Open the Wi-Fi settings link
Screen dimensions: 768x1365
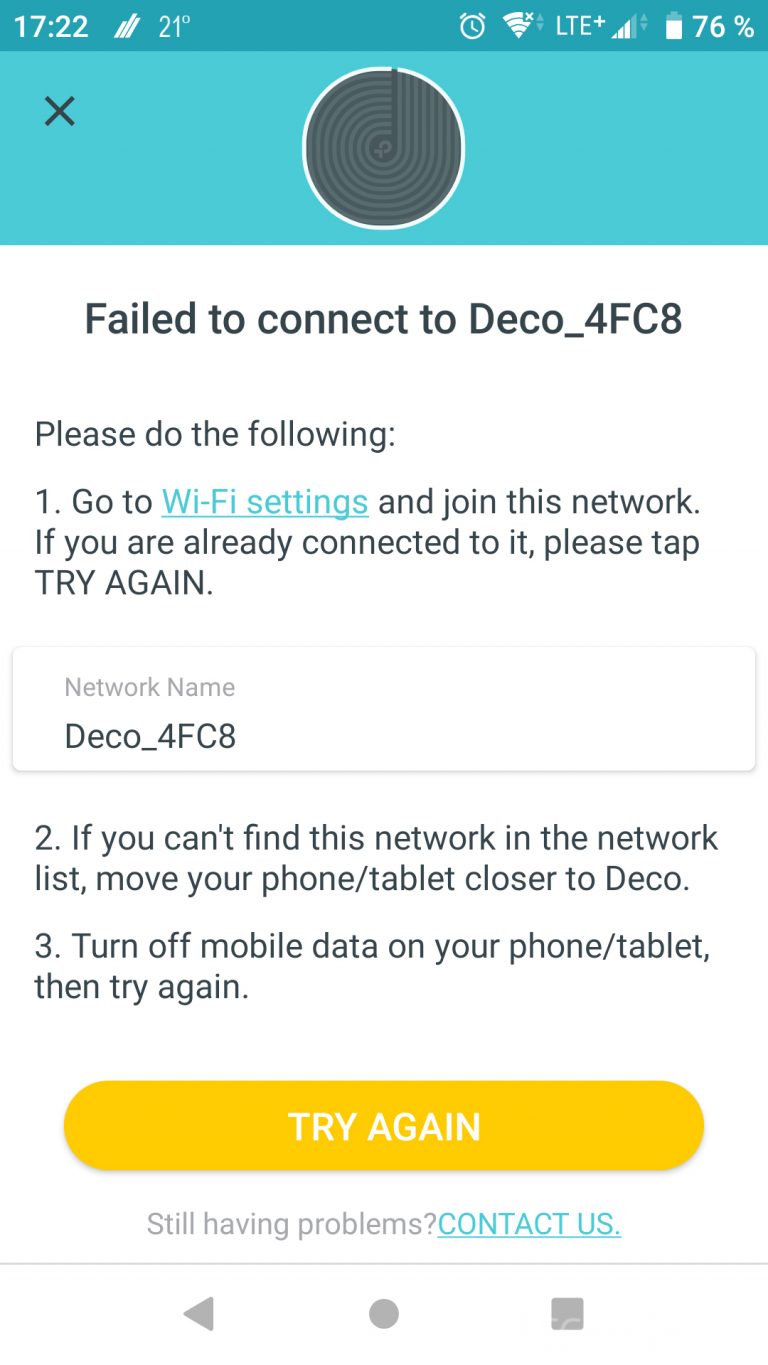[265, 501]
